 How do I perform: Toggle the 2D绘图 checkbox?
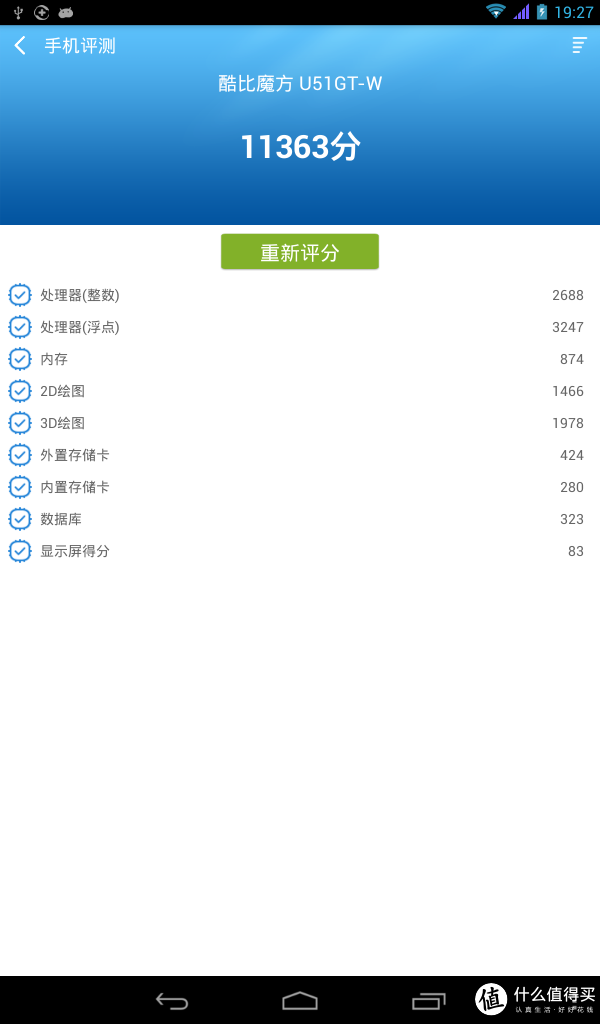pos(20,391)
